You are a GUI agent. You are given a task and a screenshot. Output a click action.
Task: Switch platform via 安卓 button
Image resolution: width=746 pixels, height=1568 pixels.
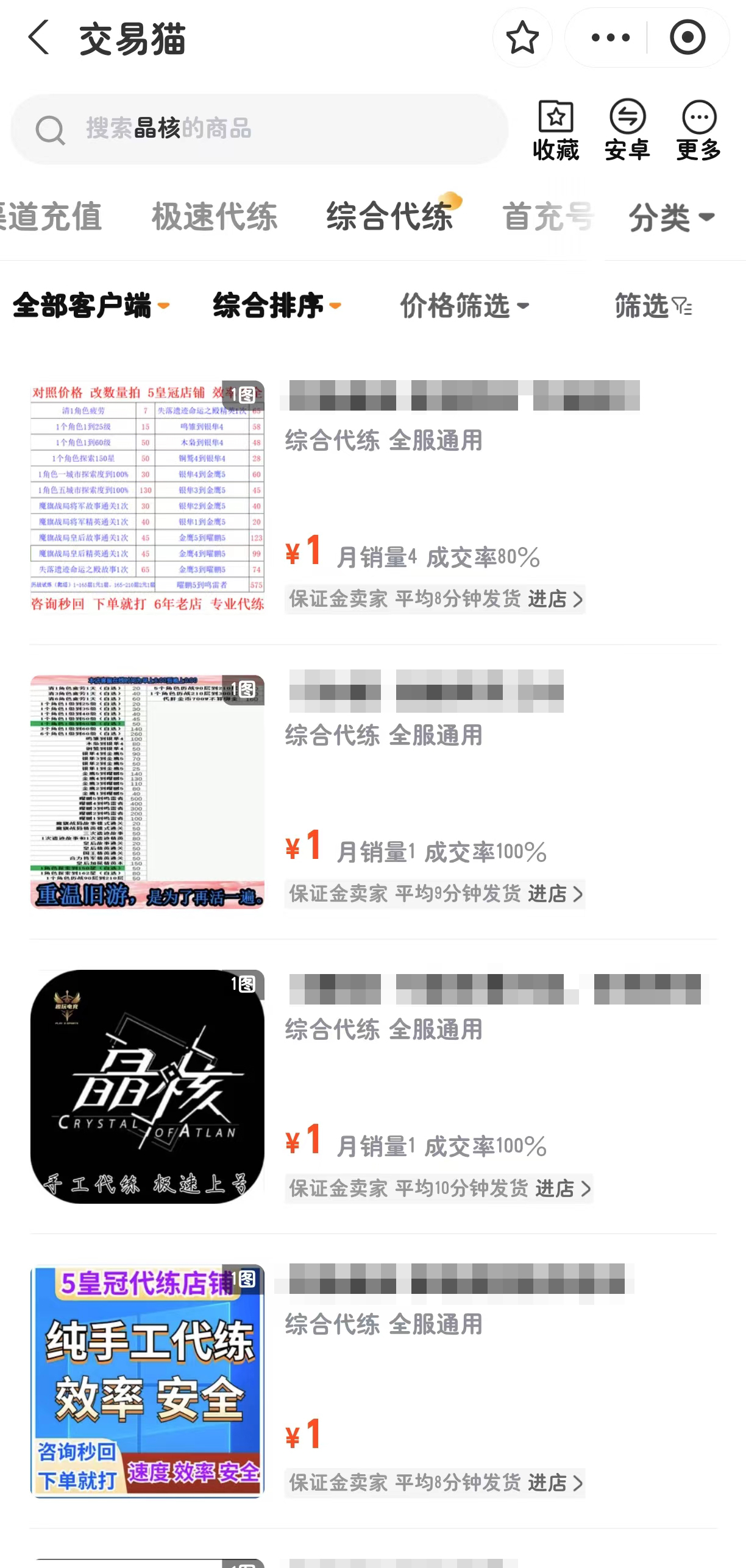627,130
